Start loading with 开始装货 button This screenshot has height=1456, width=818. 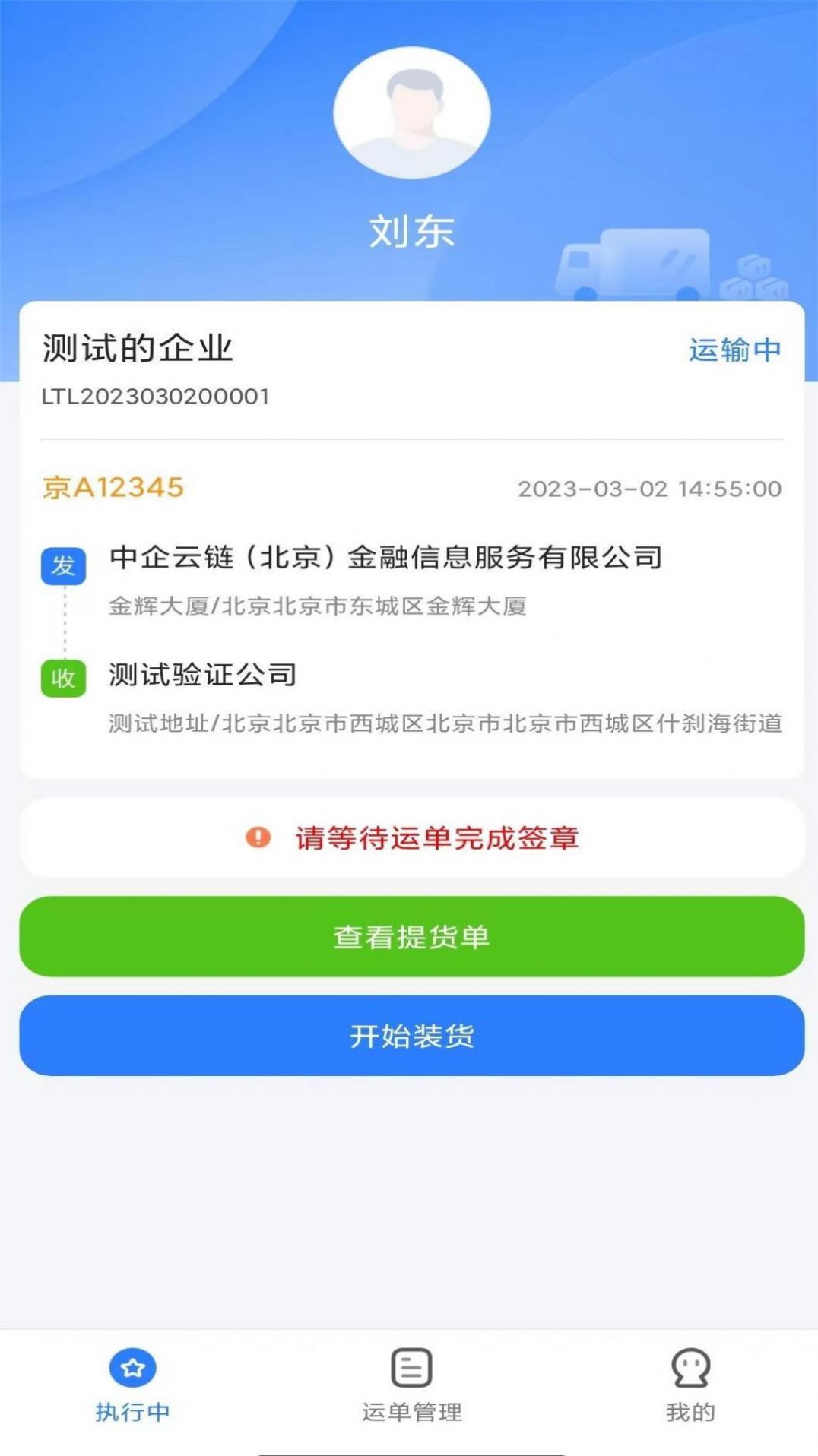point(411,1035)
